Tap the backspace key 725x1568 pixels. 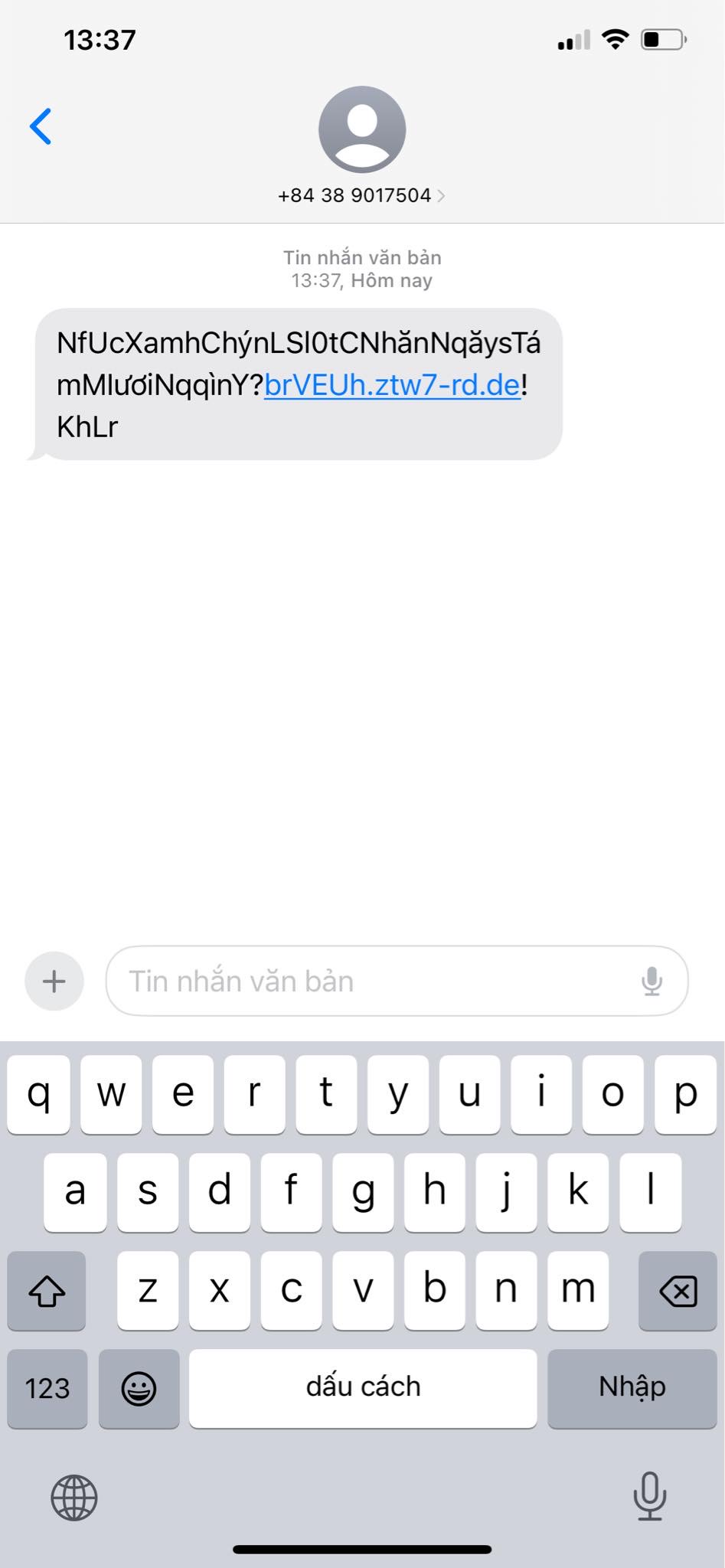678,1292
